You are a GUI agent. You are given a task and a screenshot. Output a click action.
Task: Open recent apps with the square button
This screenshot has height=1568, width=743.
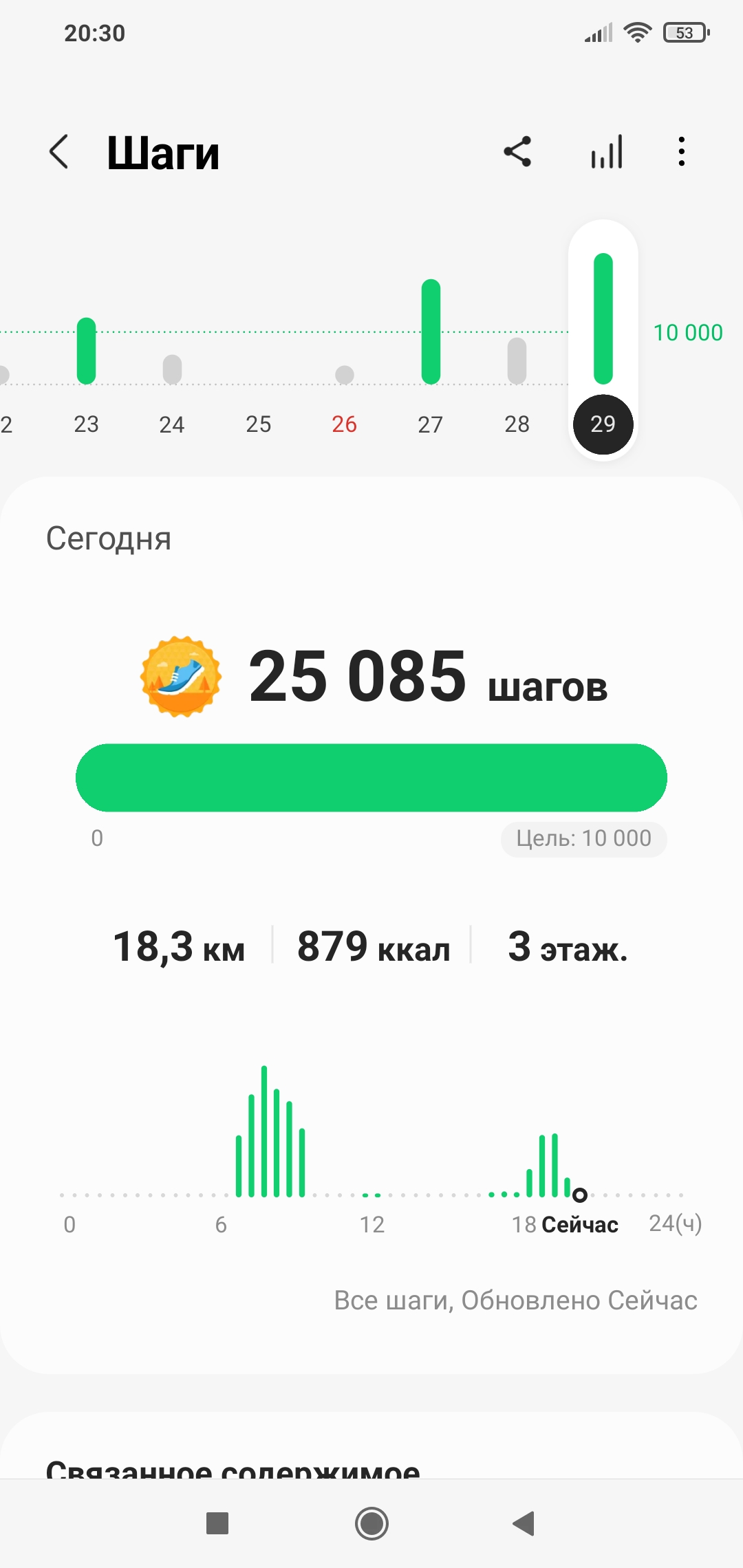217,1523
